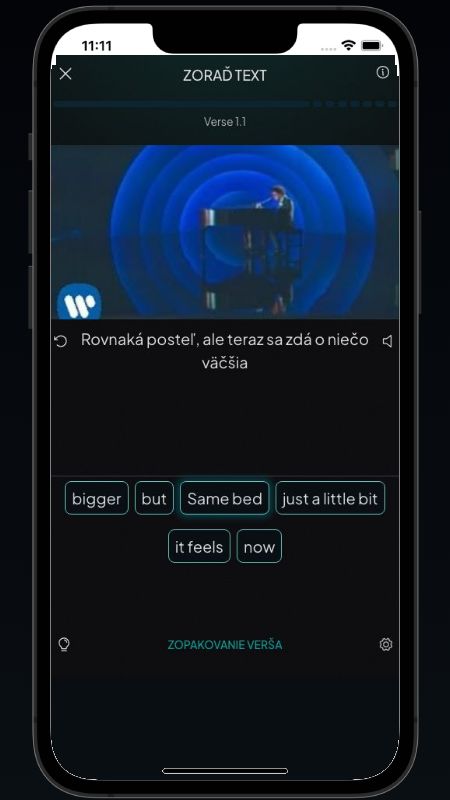
Task: Tap the speaker icon to hear the lyric
Action: [387, 341]
